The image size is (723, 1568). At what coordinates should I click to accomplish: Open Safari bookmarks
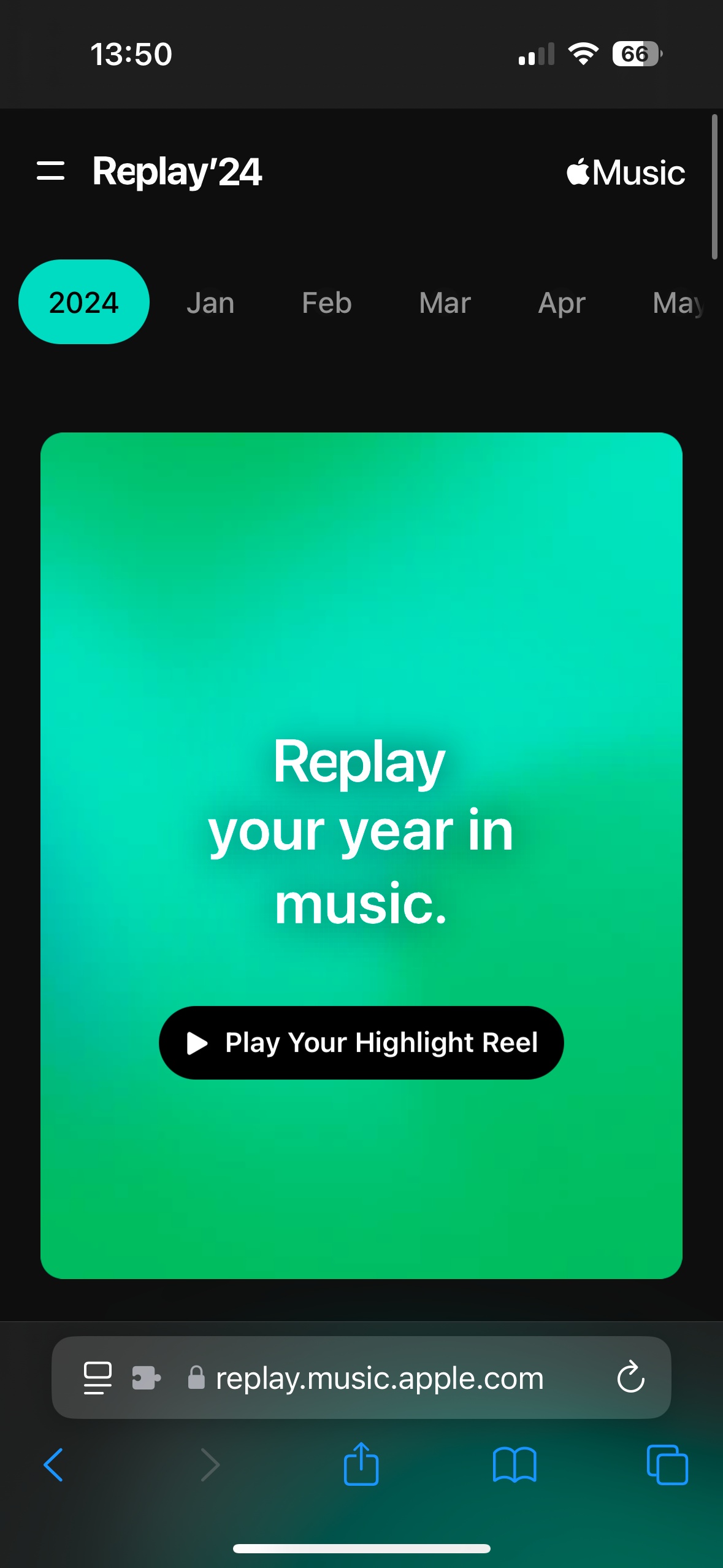(515, 1465)
